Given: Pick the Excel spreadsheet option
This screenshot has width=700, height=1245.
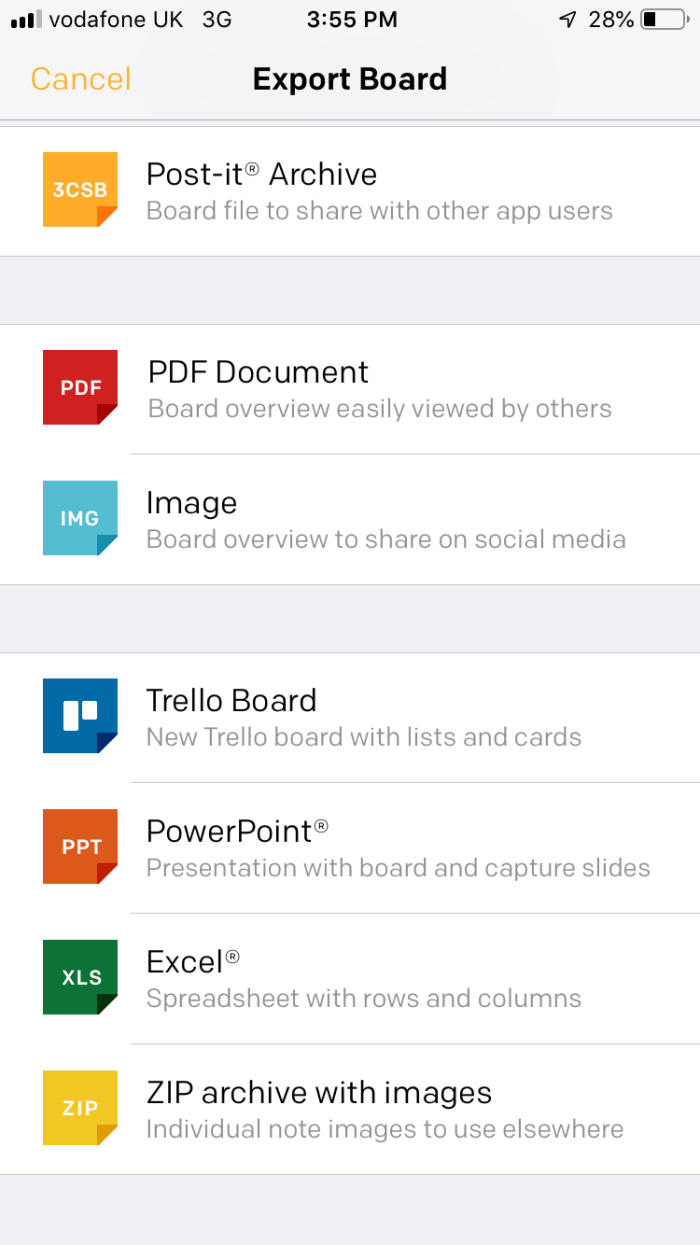Looking at the screenshot, I should [350, 978].
